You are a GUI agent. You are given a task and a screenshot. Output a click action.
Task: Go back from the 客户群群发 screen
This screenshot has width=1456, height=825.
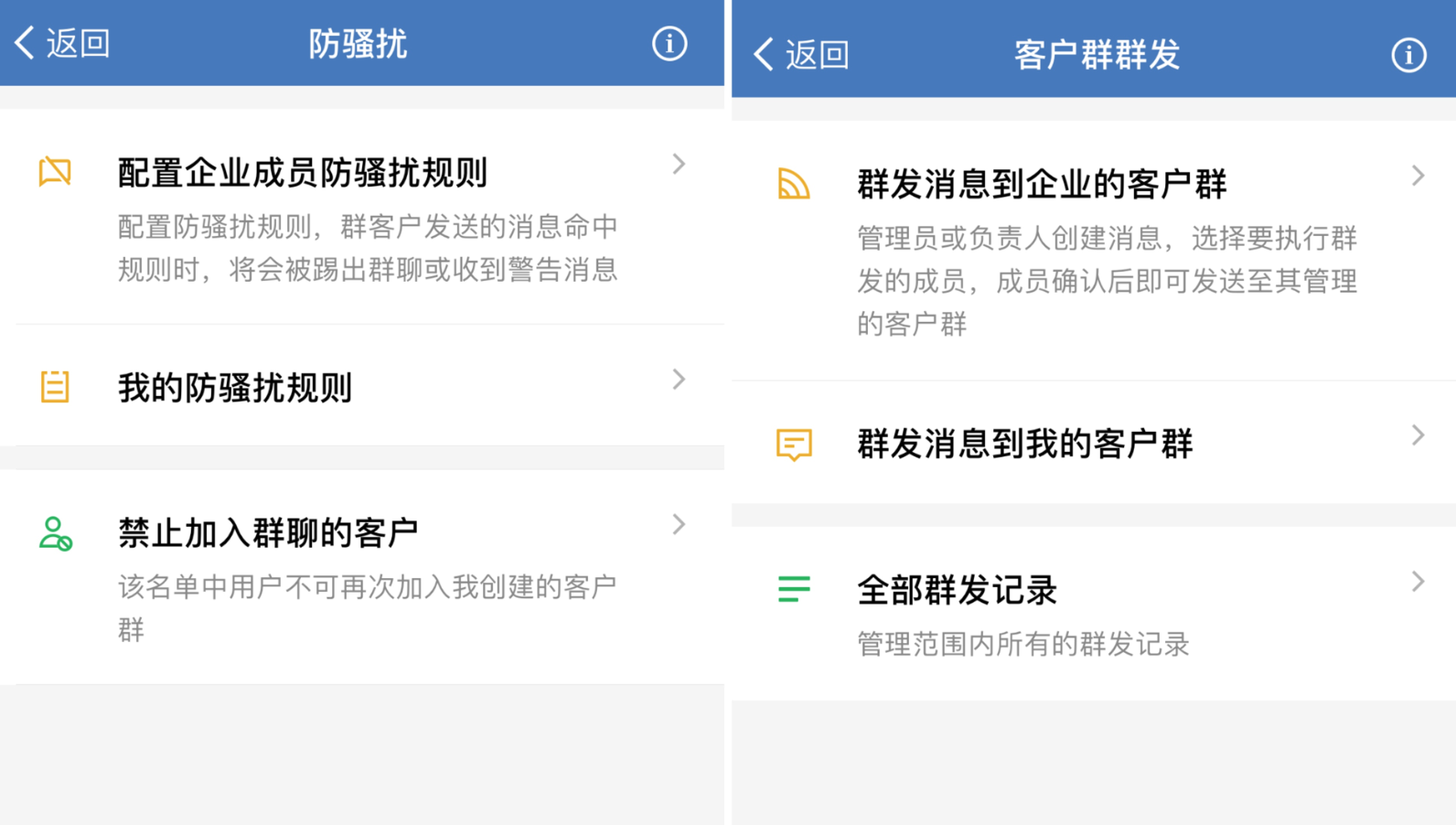point(801,55)
